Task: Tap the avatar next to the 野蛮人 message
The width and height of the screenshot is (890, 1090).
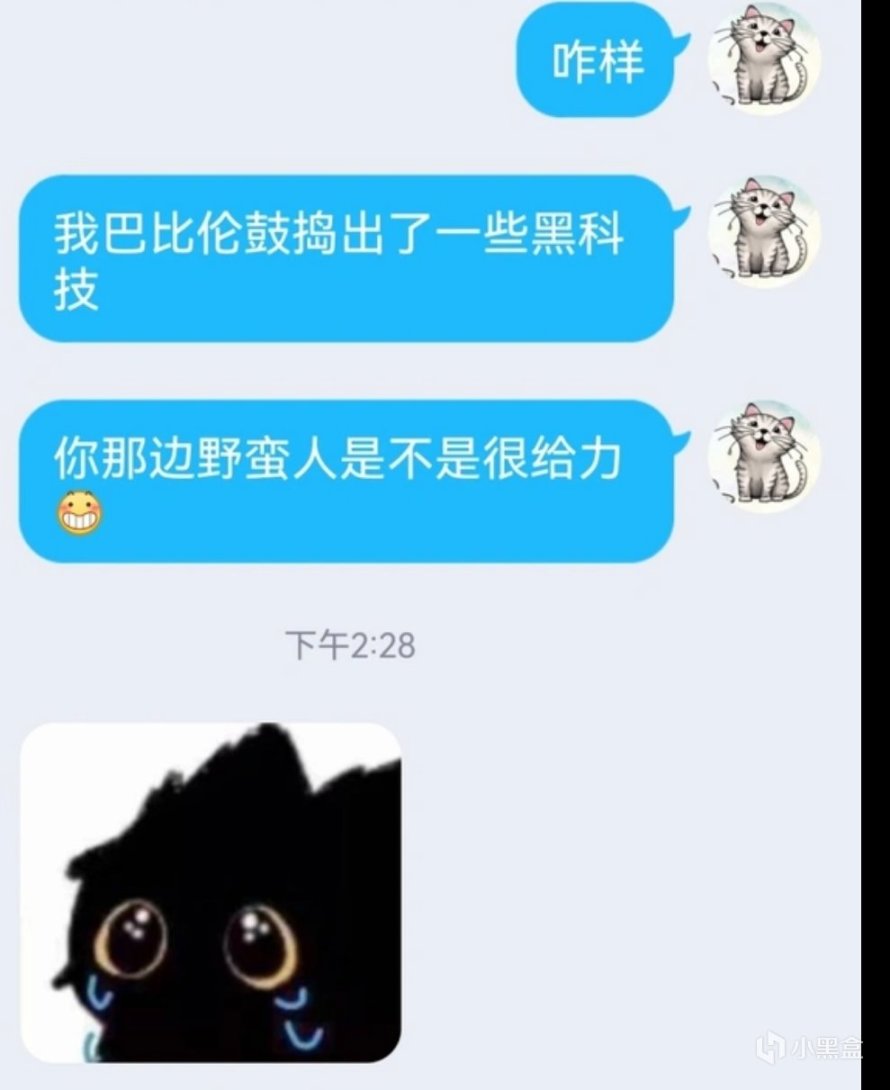Action: coord(764,456)
